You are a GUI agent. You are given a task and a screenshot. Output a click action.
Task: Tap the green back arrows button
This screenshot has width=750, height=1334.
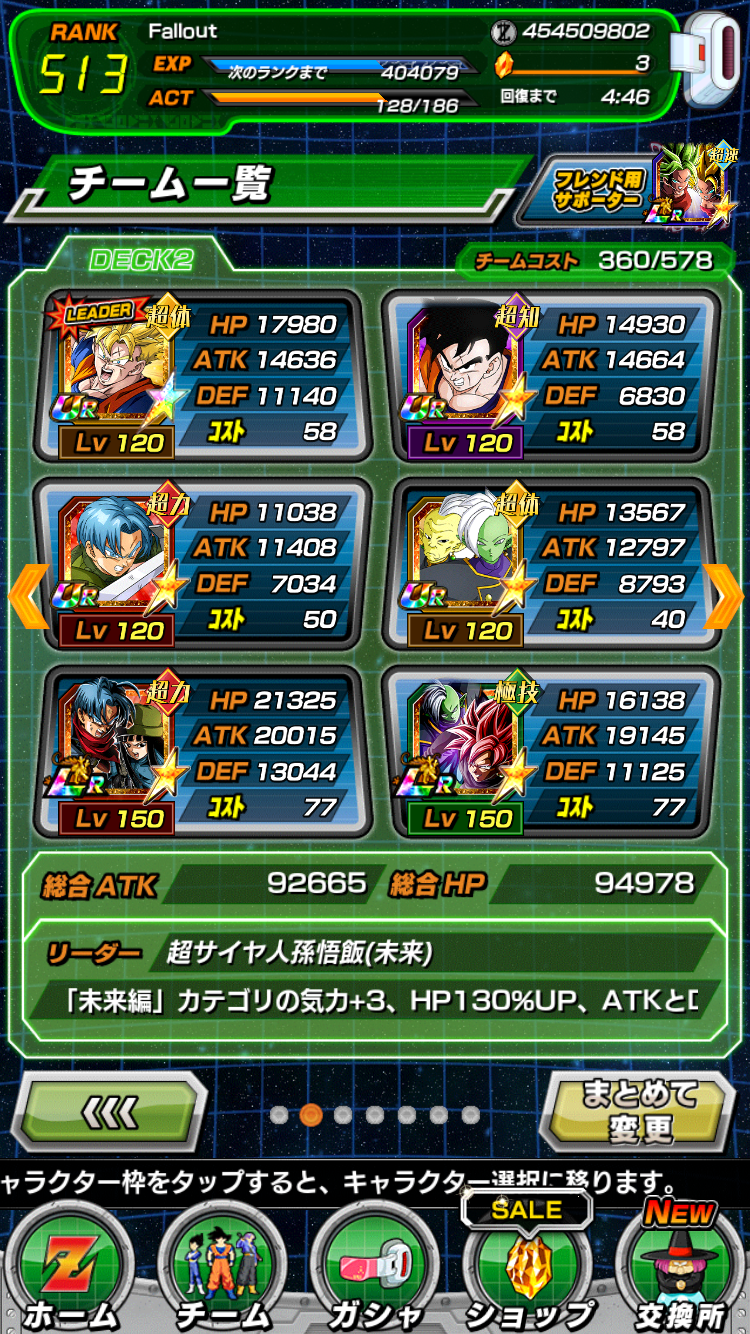[x=110, y=1111]
